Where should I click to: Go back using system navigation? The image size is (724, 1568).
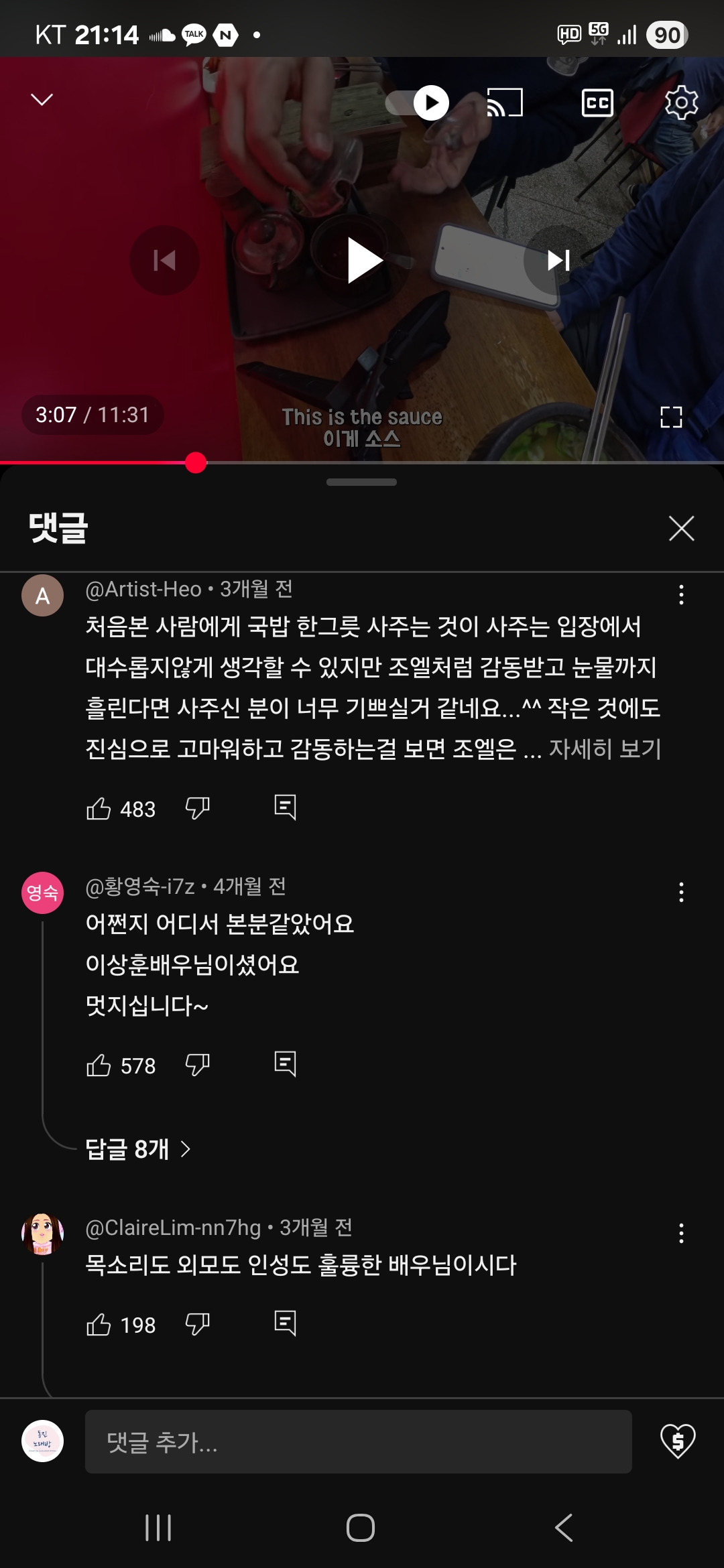(x=564, y=1528)
